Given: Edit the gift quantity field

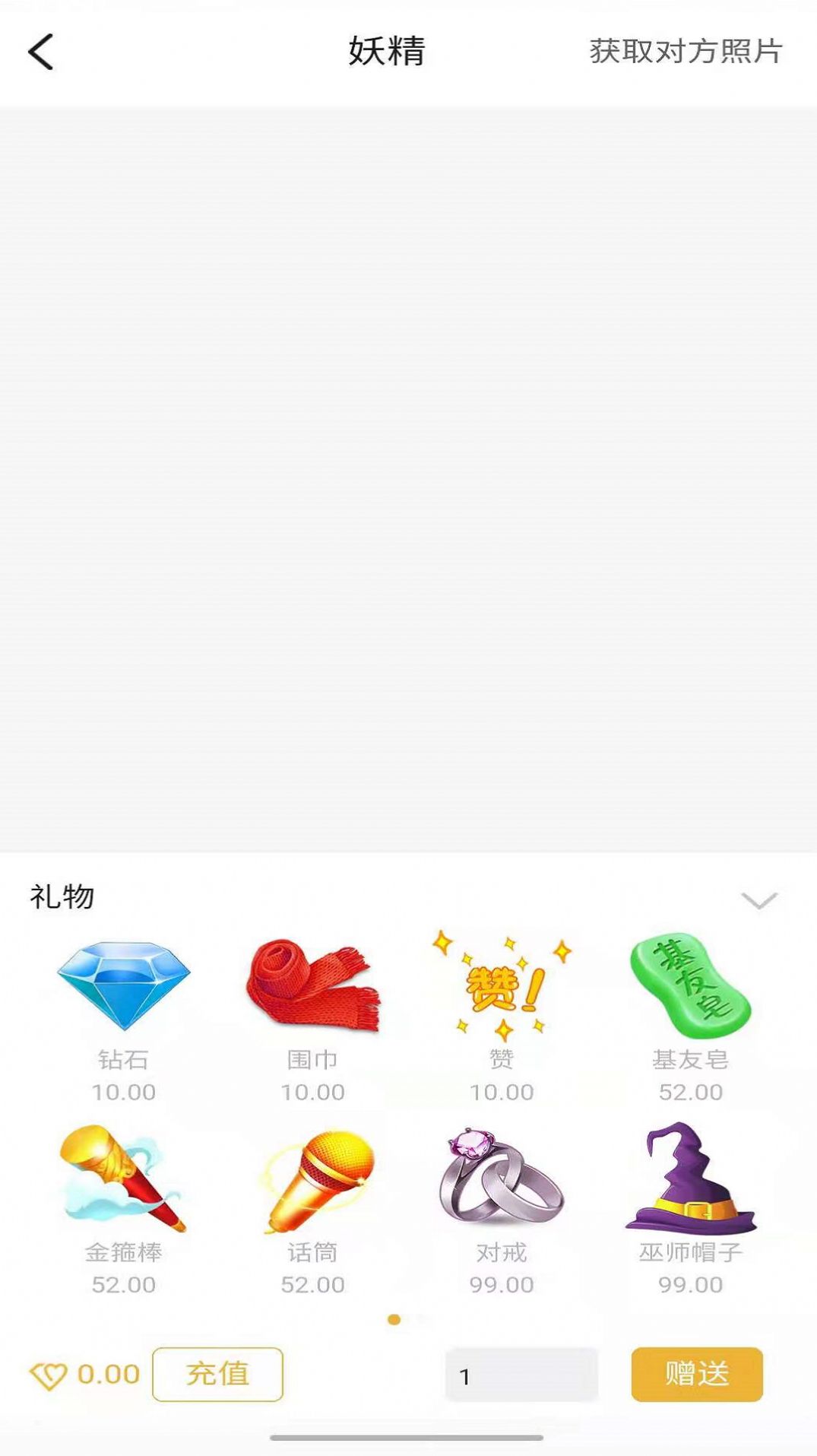Looking at the screenshot, I should click(x=521, y=1375).
